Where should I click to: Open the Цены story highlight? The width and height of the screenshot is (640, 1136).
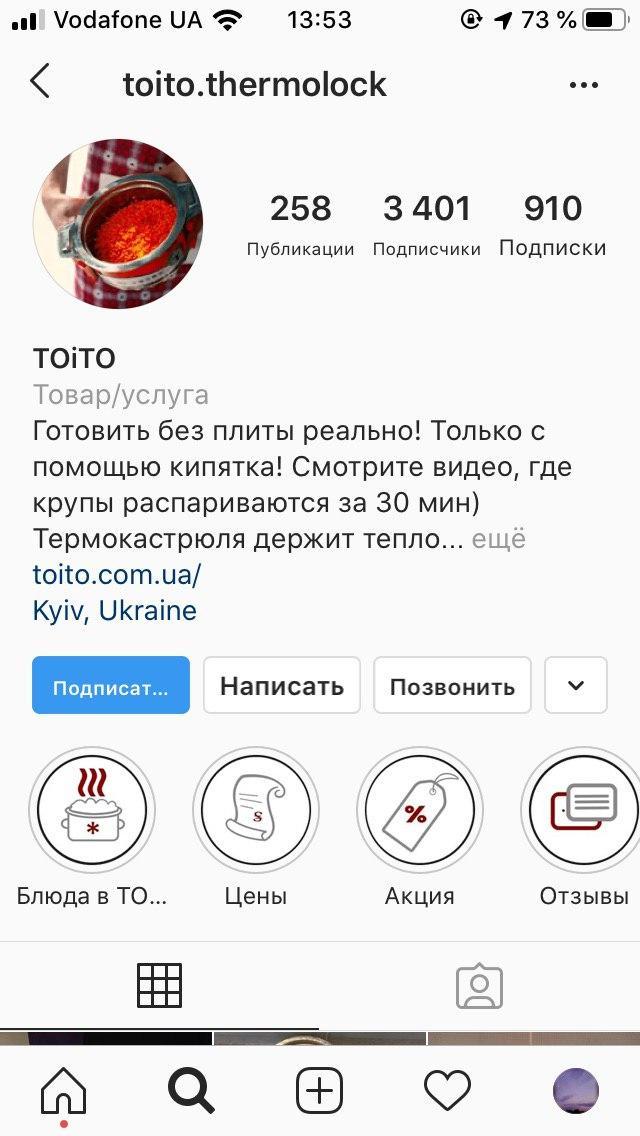[x=256, y=810]
